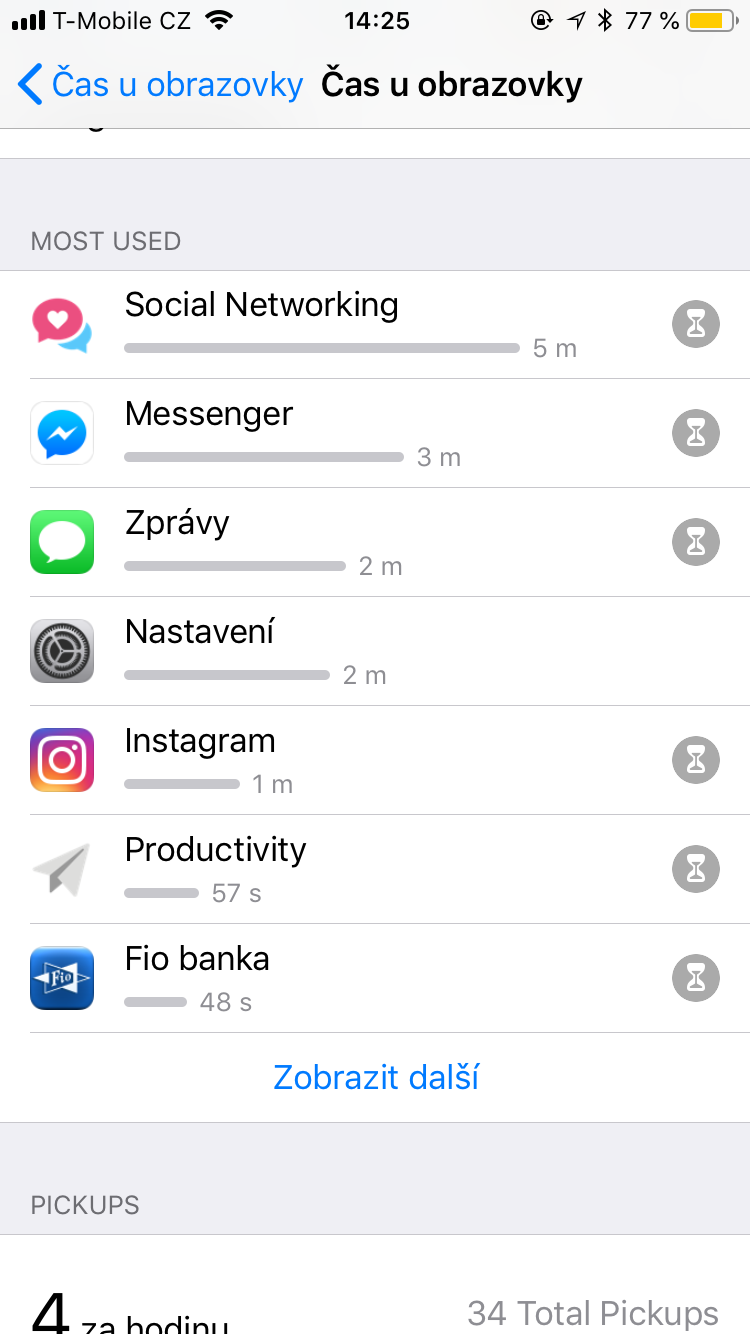Screen dimensions: 750x1334
Task: Add a time limit for Instagram
Action: 696,760
